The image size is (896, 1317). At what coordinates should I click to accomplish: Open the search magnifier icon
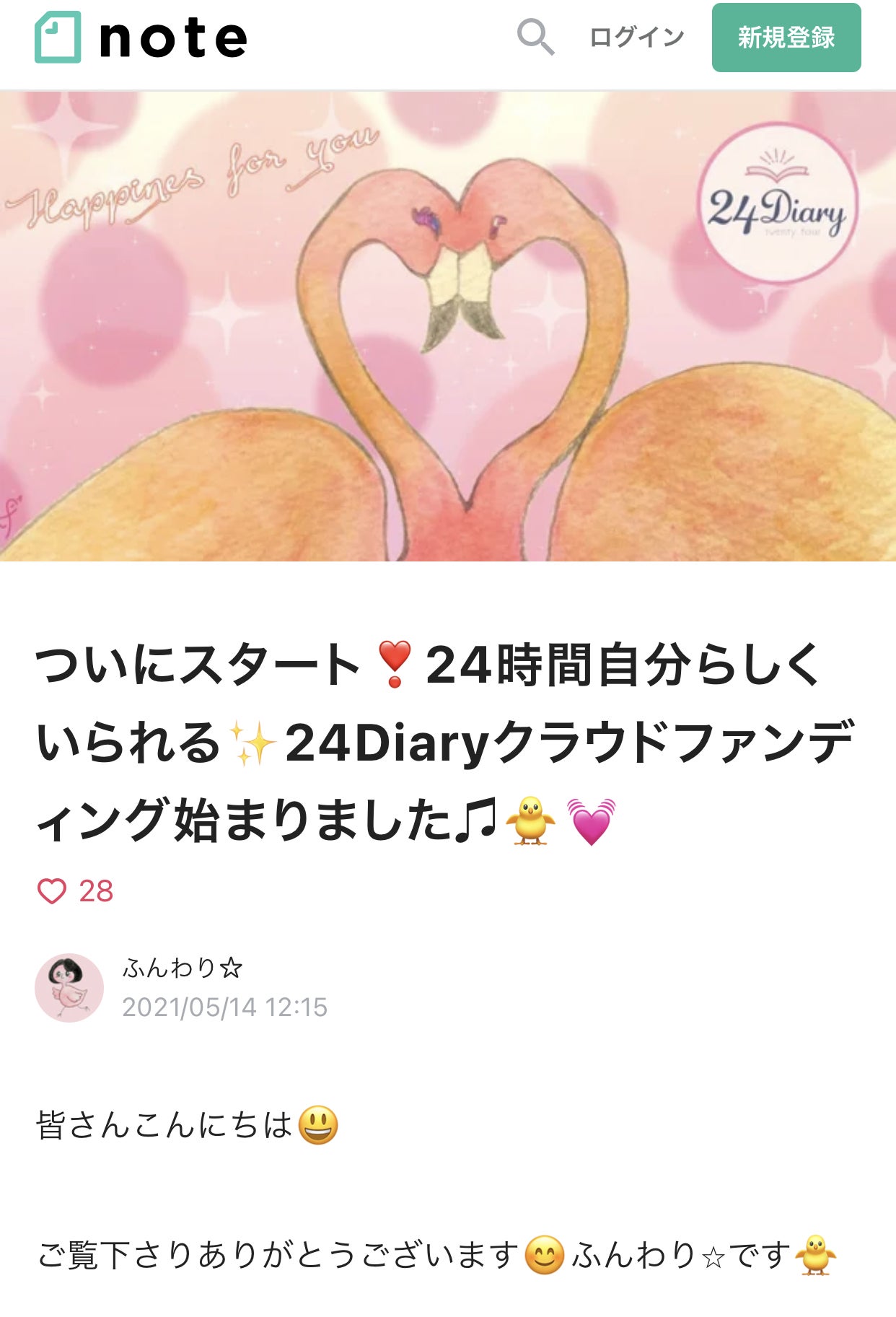pyautogui.click(x=535, y=38)
